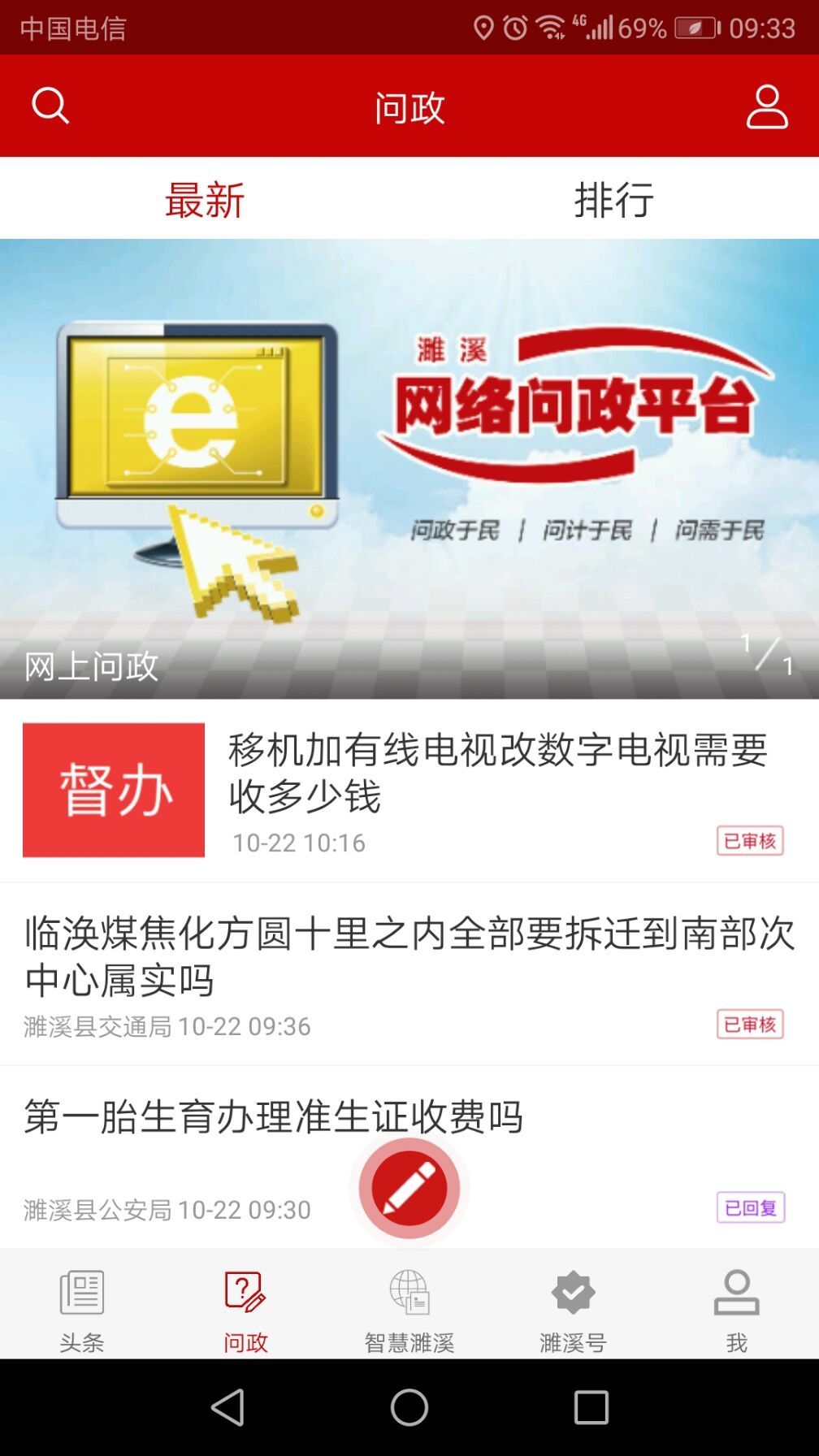
Task: Switch to the 排行 ranking tab
Action: point(614,199)
